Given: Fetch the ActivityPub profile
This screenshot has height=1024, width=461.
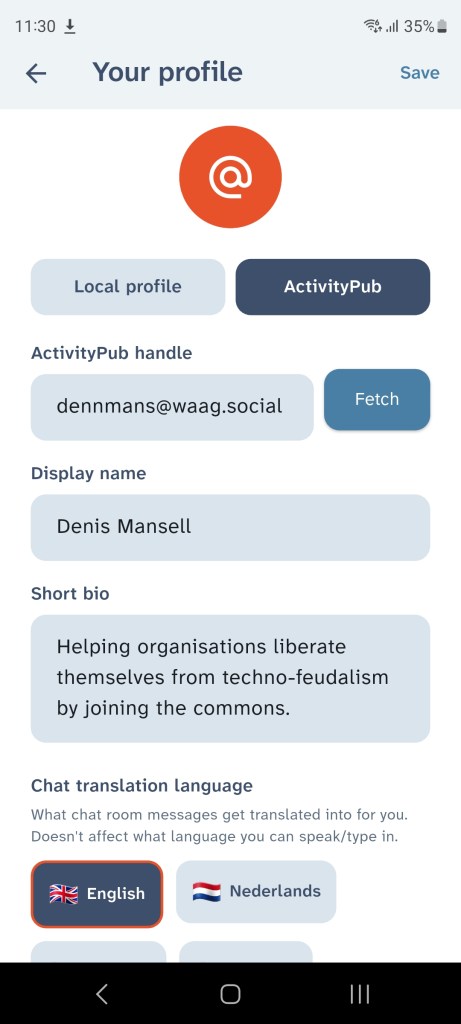Looking at the screenshot, I should [x=377, y=400].
